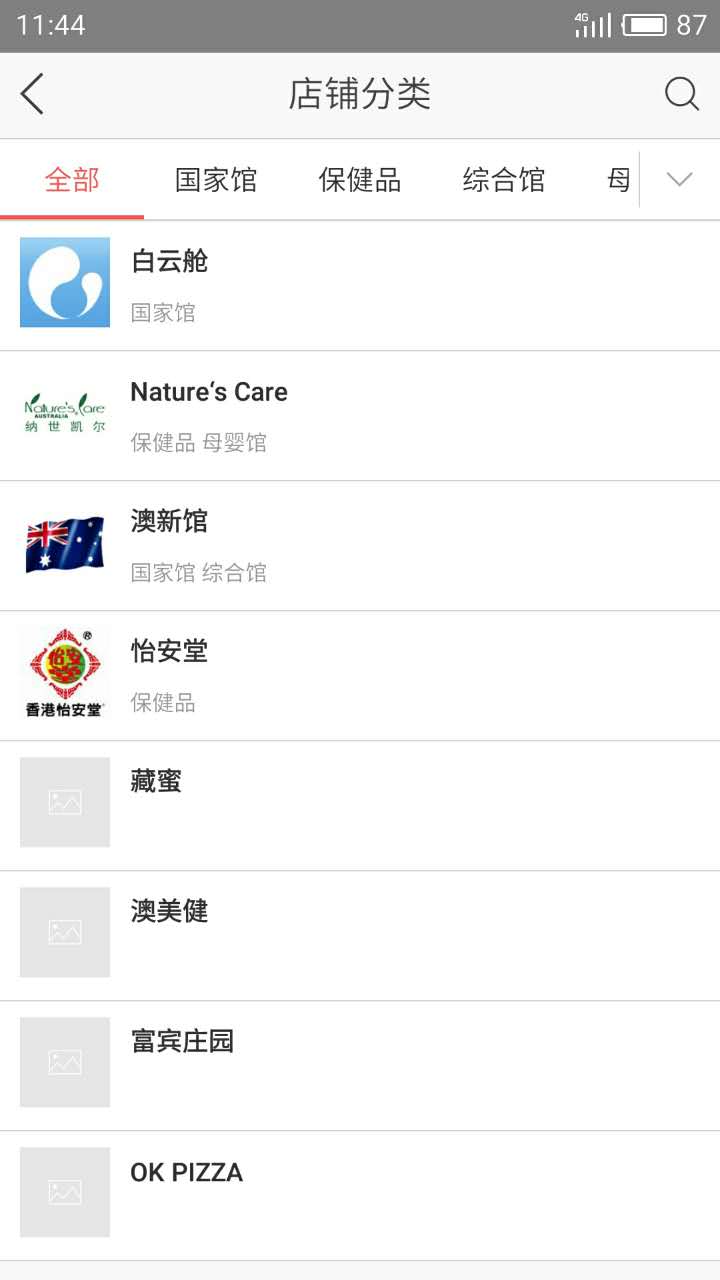Switch to the 国家馆 tab
The image size is (720, 1280).
(x=217, y=180)
